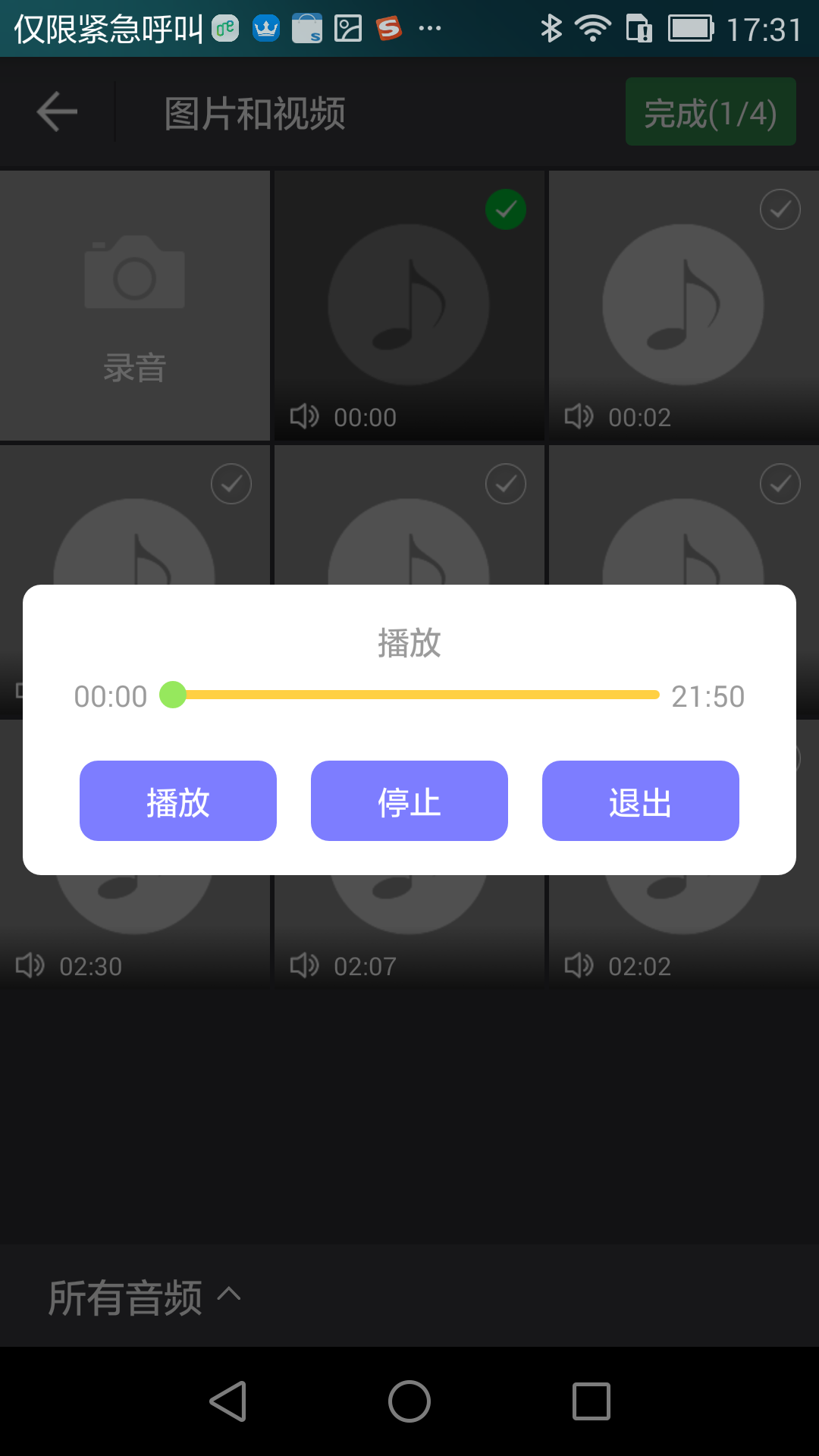Viewport: 819px width, 1456px height.
Task: Tap the back arrow in the title bar
Action: 57,111
